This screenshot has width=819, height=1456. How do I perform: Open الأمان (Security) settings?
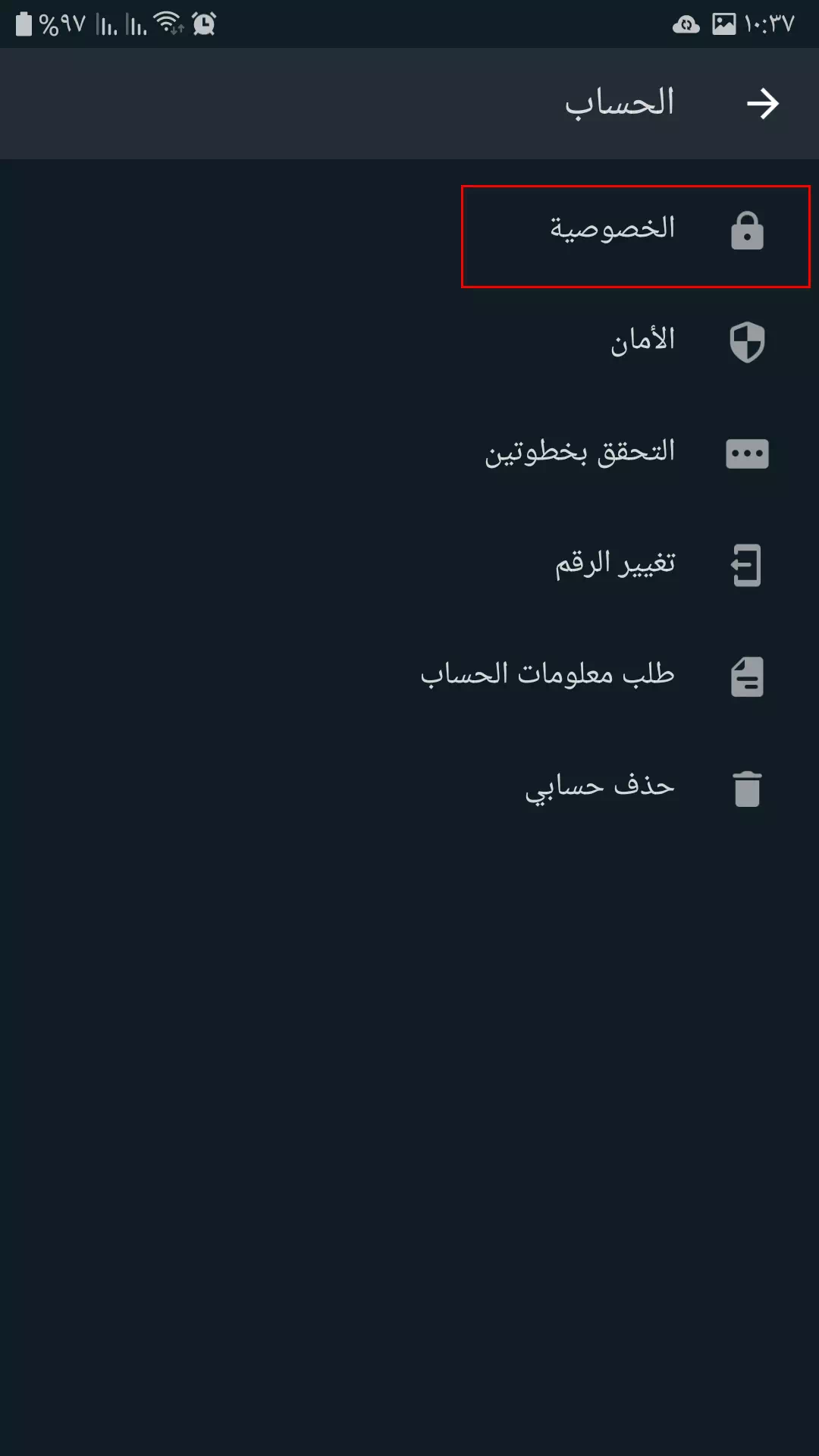click(x=409, y=342)
